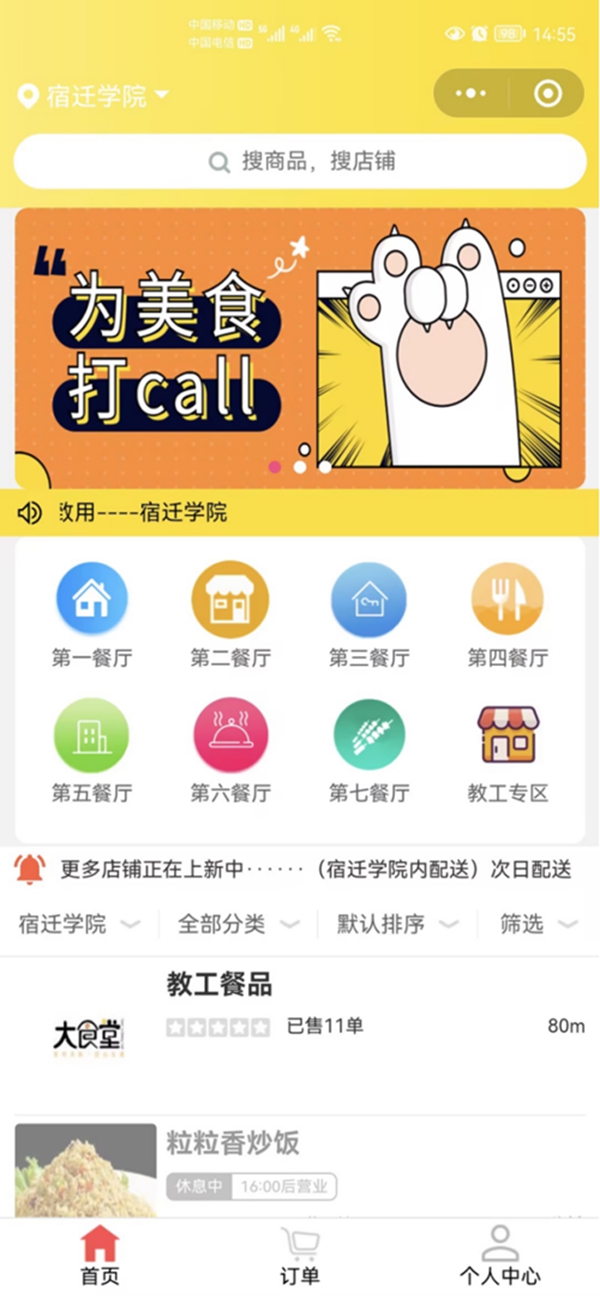Select 第二餐厅
Screen dimensions: 600x1298
(x=230, y=615)
